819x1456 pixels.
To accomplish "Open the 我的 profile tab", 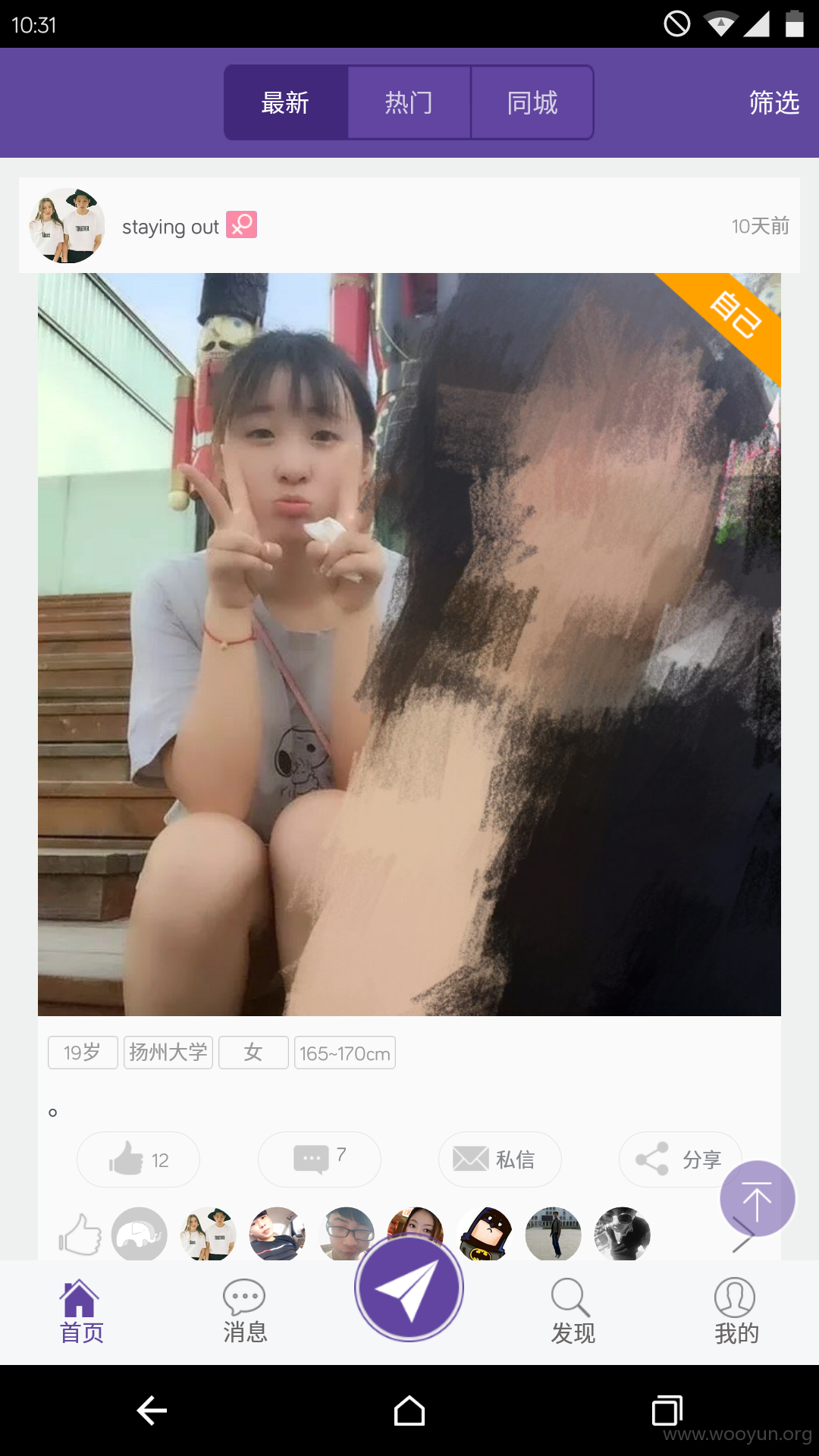I will click(736, 1312).
